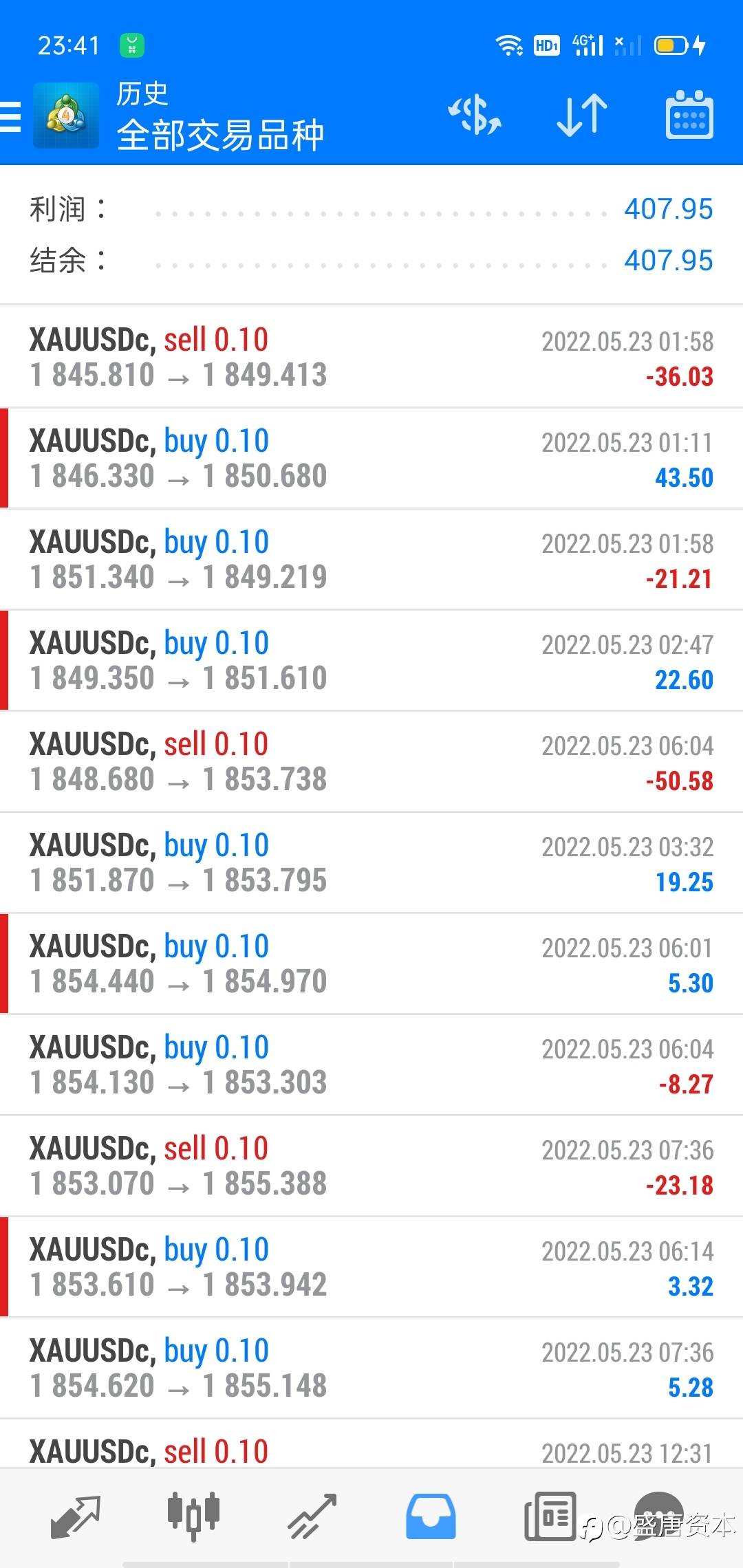Viewport: 743px width, 1568px height.
Task: Open the calendar date range picker
Action: click(x=689, y=115)
